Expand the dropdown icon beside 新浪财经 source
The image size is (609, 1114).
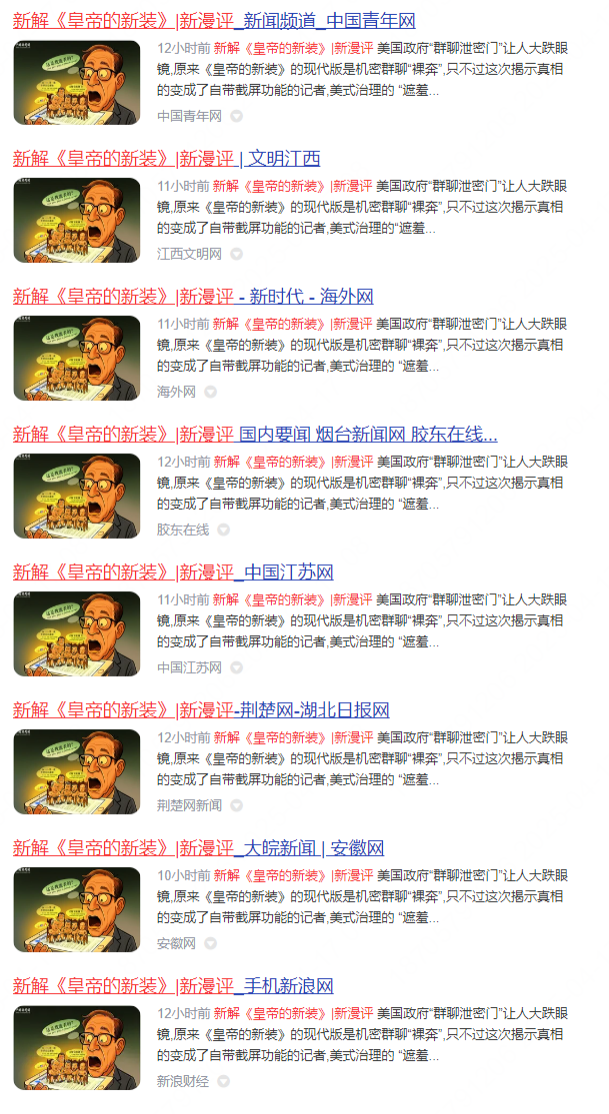click(x=224, y=1082)
